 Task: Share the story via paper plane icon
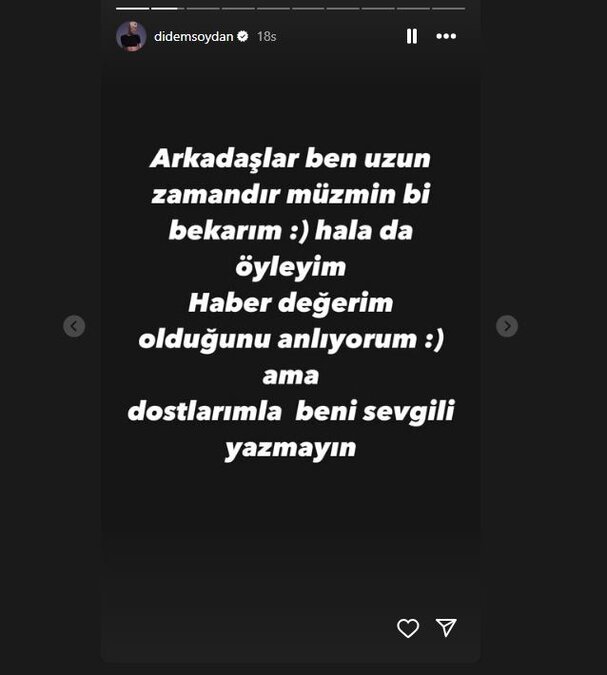point(446,627)
